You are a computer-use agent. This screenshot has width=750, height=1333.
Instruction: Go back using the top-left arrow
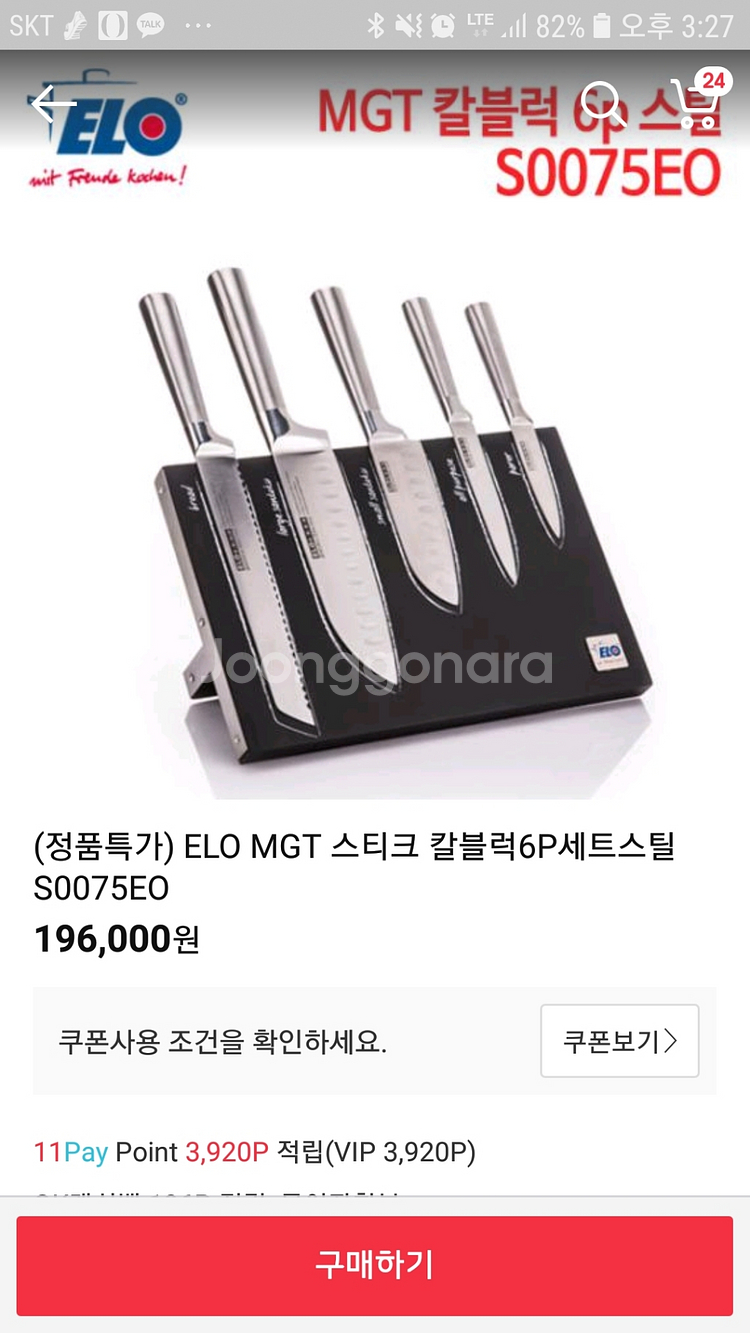52,103
